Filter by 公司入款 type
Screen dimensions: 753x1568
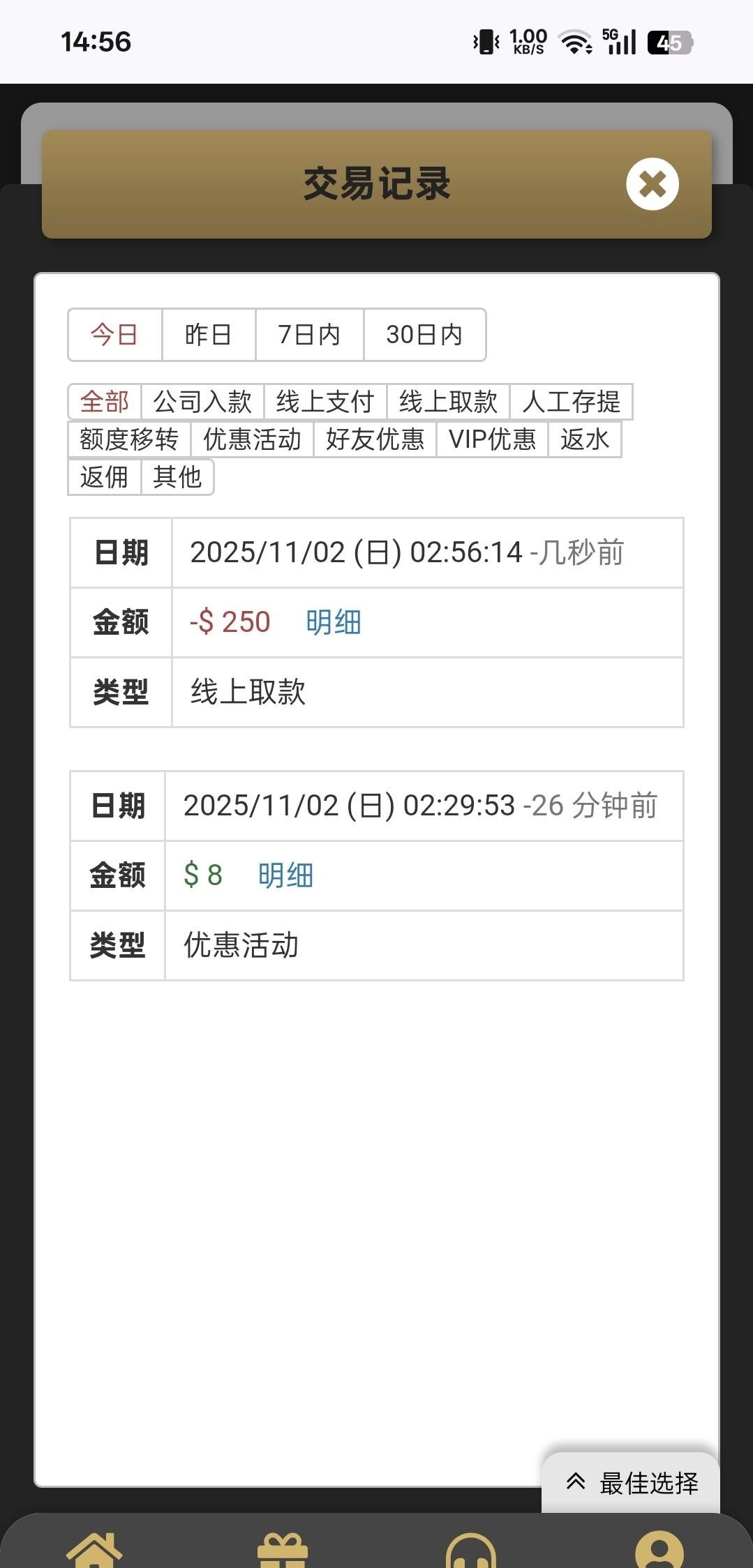pyautogui.click(x=202, y=402)
